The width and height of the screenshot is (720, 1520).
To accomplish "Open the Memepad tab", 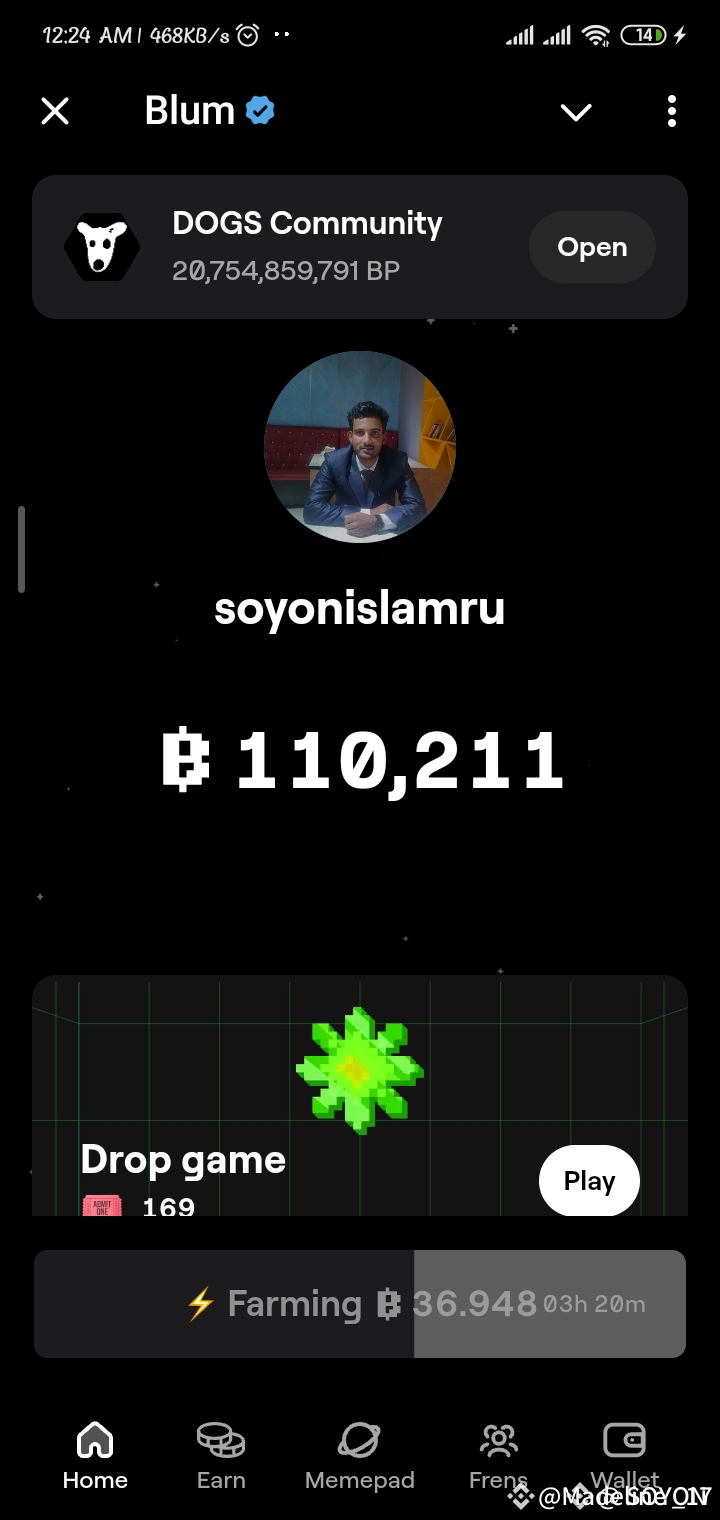I will pos(359,1456).
